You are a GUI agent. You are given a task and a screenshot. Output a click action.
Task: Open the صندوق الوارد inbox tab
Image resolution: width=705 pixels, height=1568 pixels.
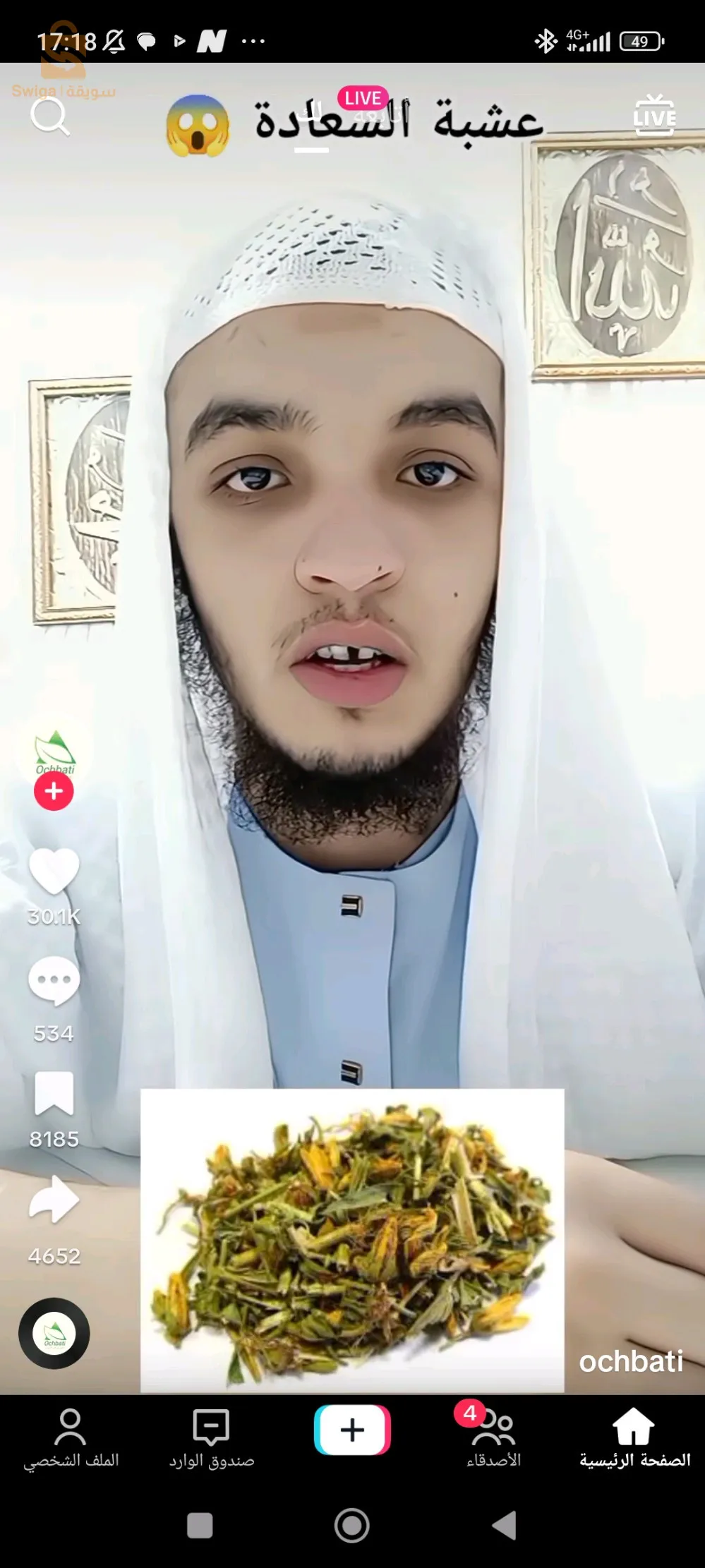click(211, 1436)
